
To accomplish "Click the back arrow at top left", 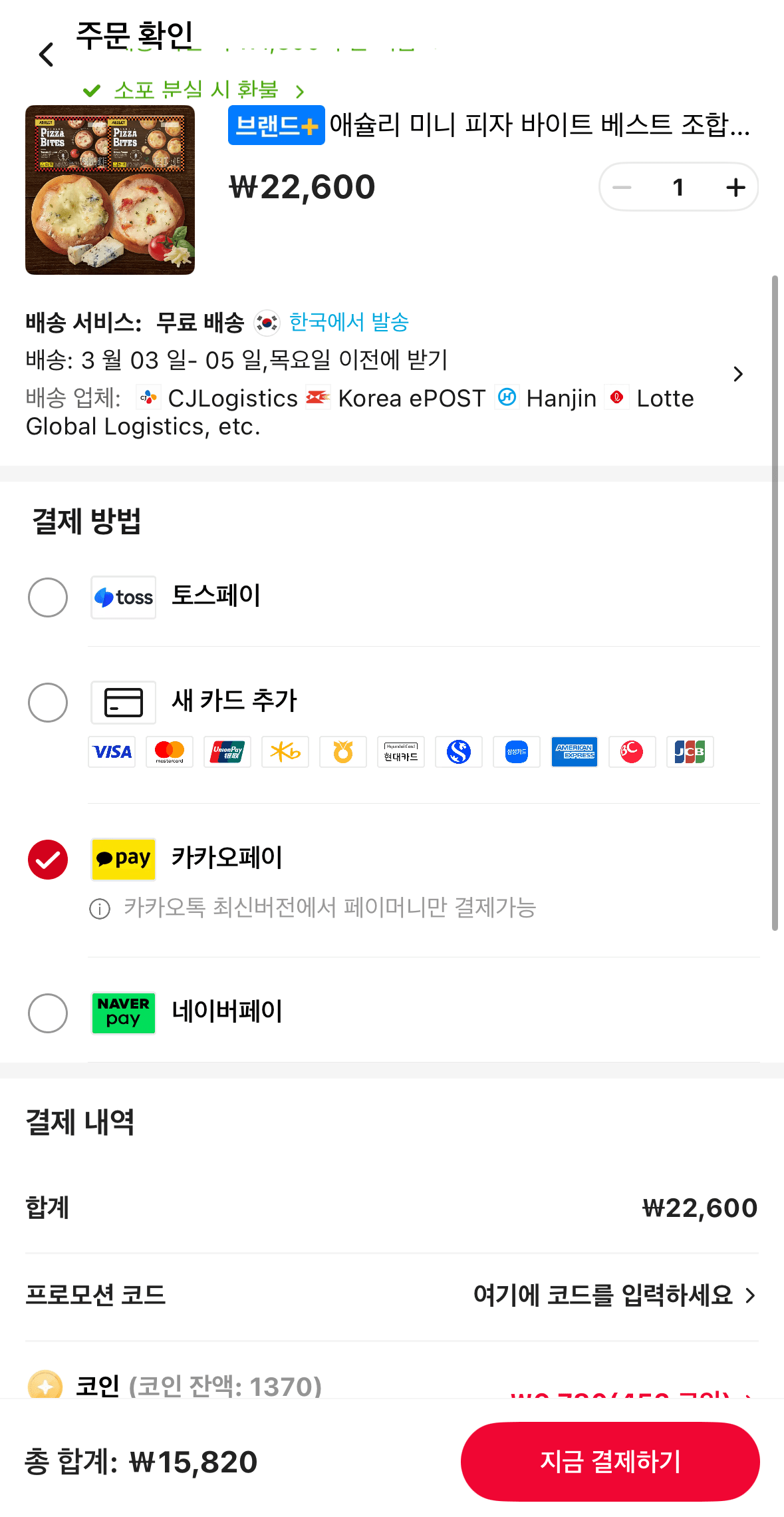I will click(x=46, y=54).
